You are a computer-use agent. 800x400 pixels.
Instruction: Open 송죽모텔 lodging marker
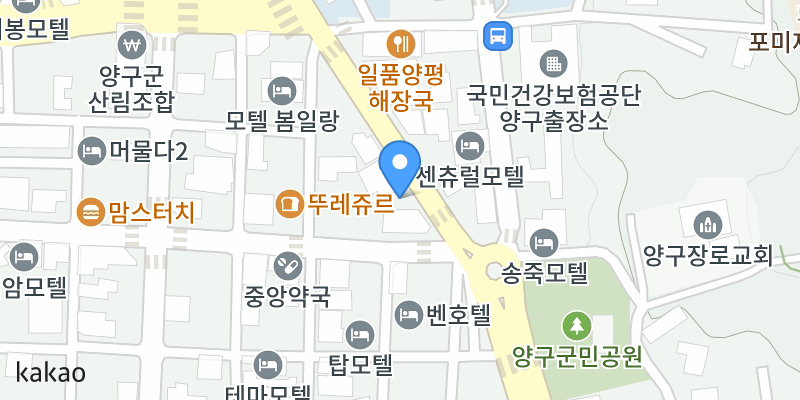point(544,243)
